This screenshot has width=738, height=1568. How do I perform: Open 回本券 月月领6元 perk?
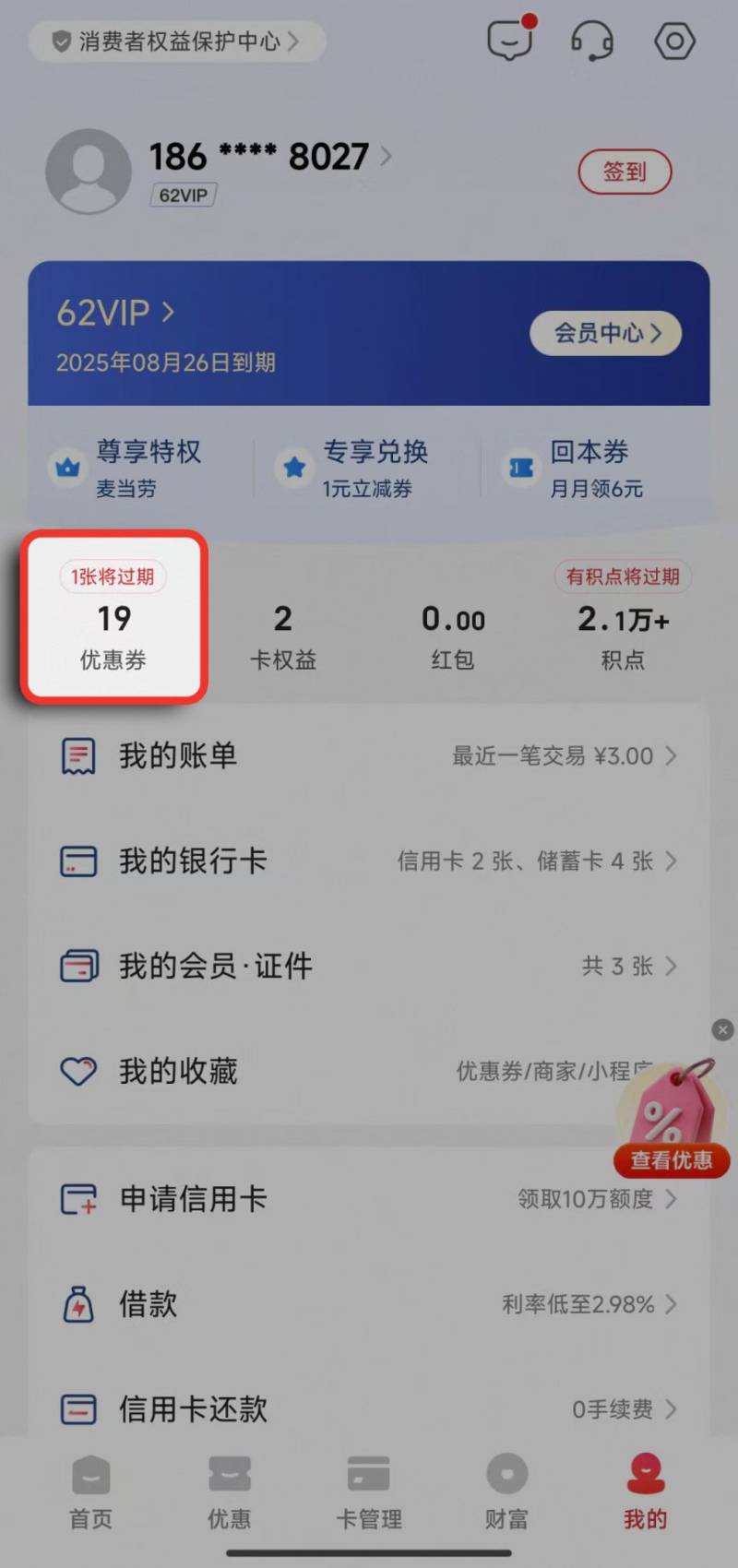click(x=590, y=469)
